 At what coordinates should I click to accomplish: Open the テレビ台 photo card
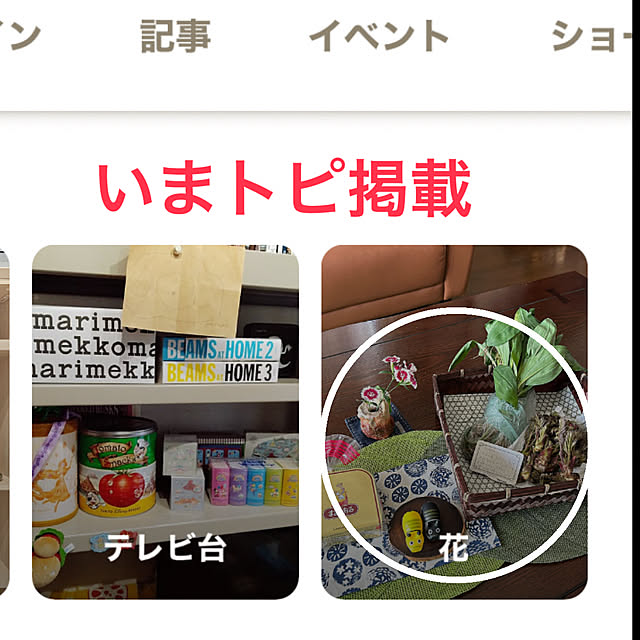(165, 422)
